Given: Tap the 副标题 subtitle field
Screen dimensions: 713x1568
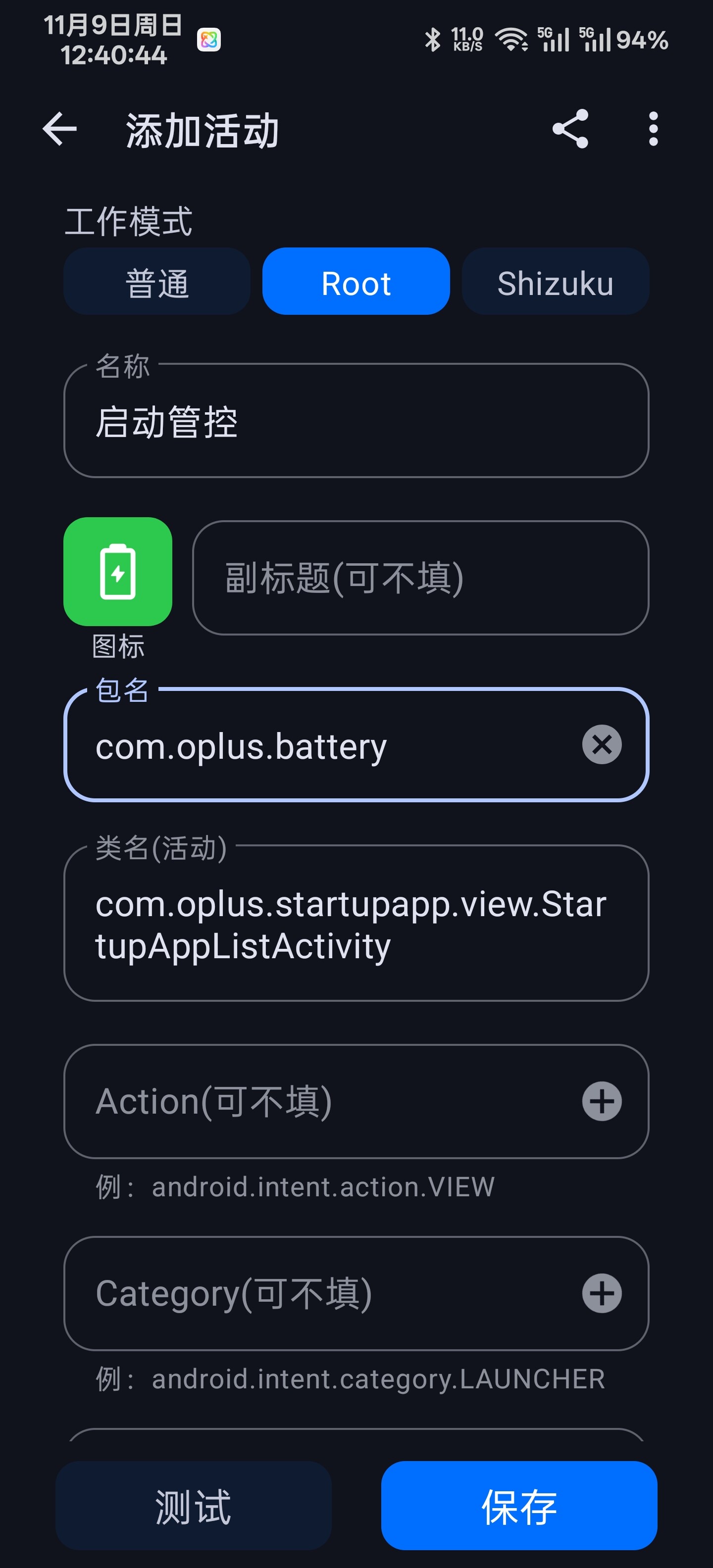Looking at the screenshot, I should point(421,578).
